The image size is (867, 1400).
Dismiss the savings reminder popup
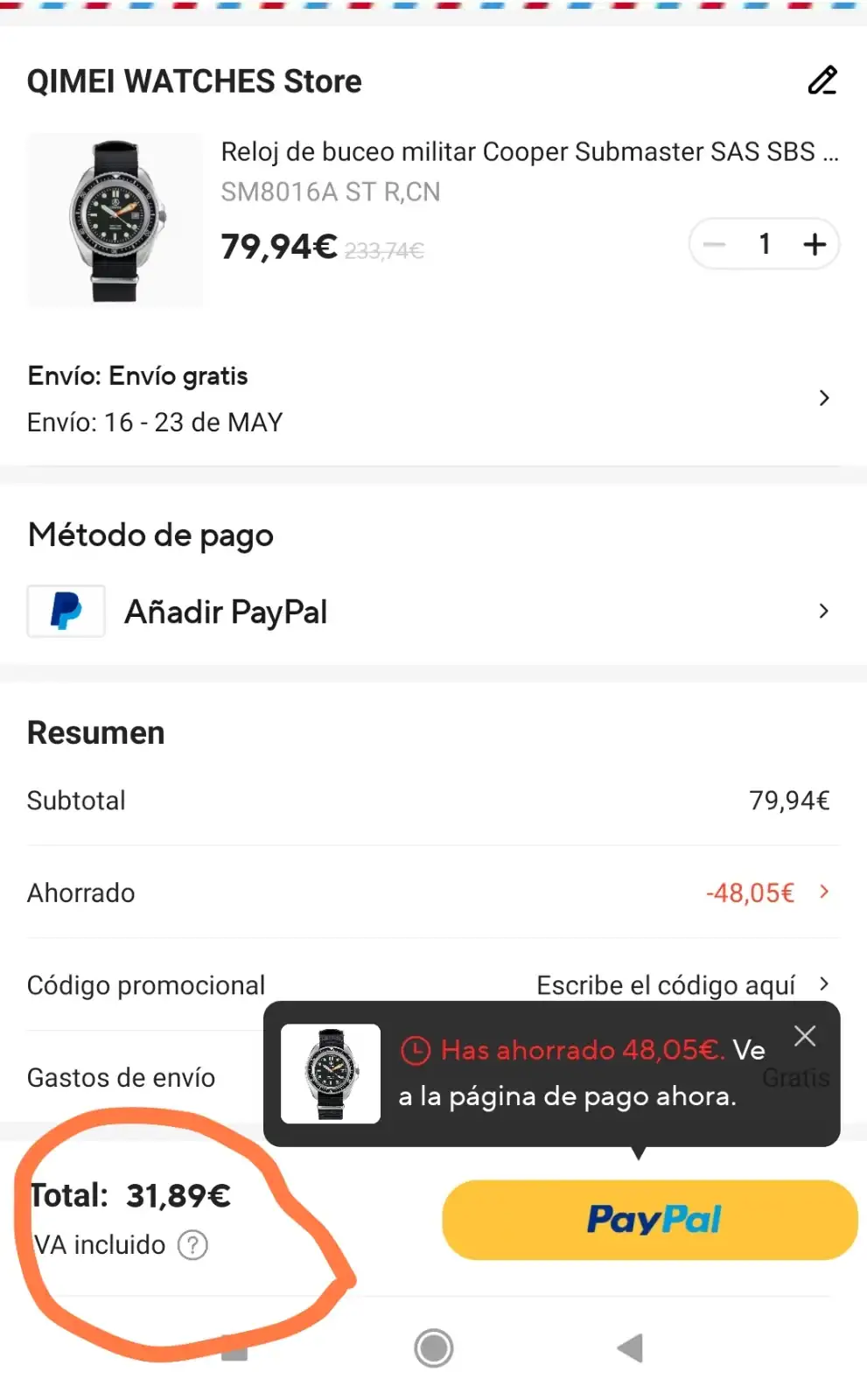coord(805,1036)
